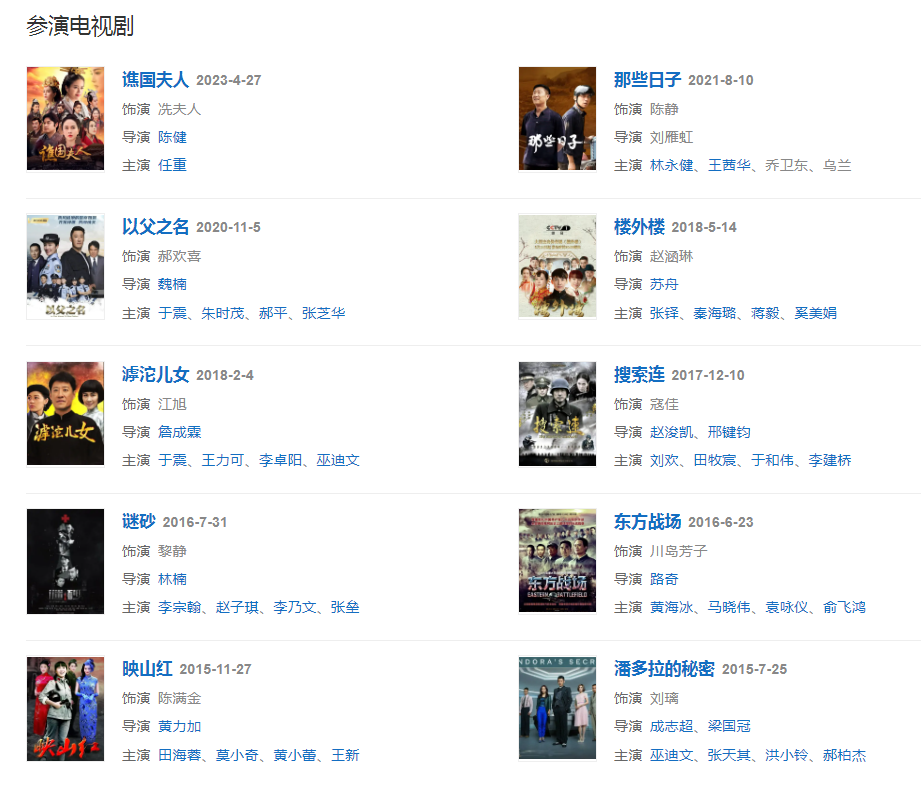Select 林永健 in the 那些日子 cast
This screenshot has width=921, height=786.
coord(671,165)
